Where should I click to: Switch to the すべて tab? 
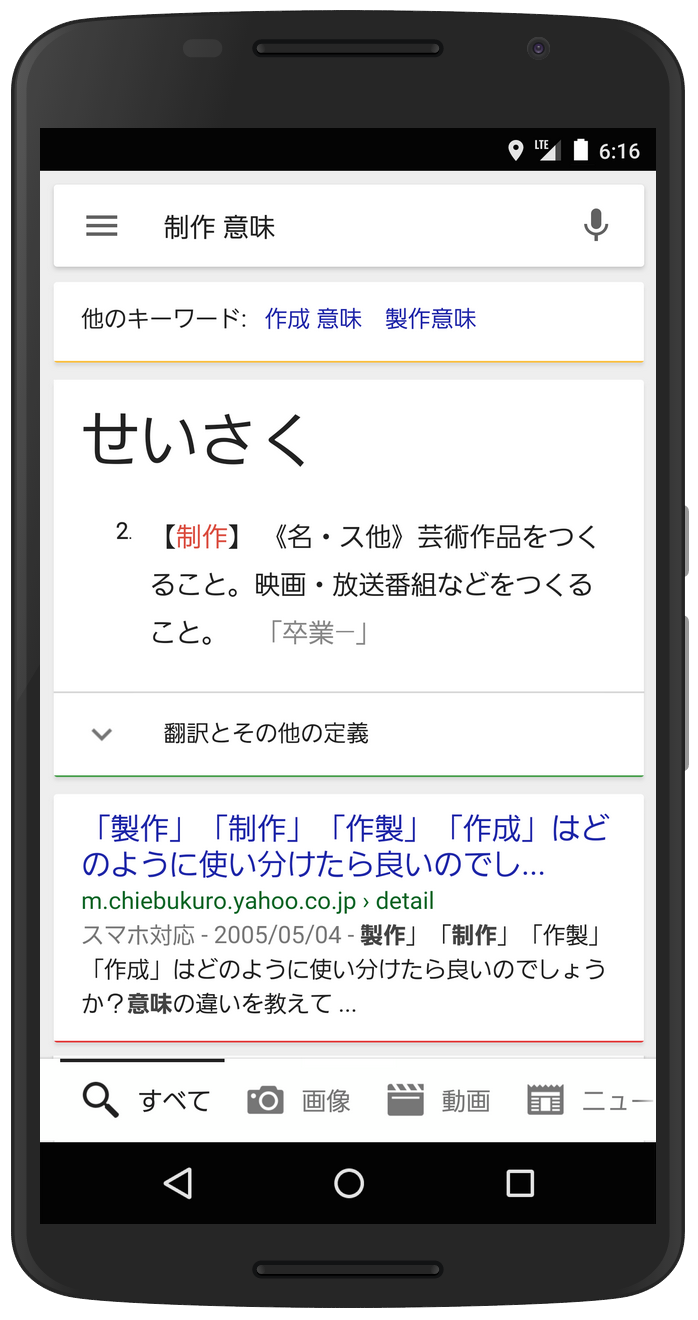coord(146,1101)
